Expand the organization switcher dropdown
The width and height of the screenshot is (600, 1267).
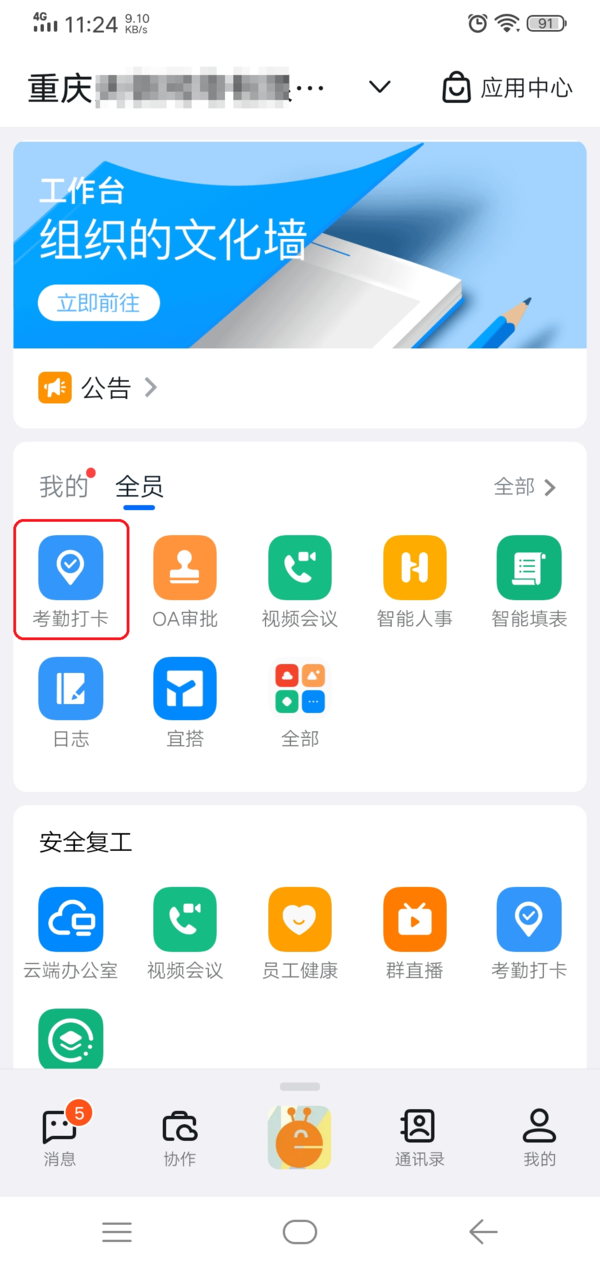[x=379, y=87]
